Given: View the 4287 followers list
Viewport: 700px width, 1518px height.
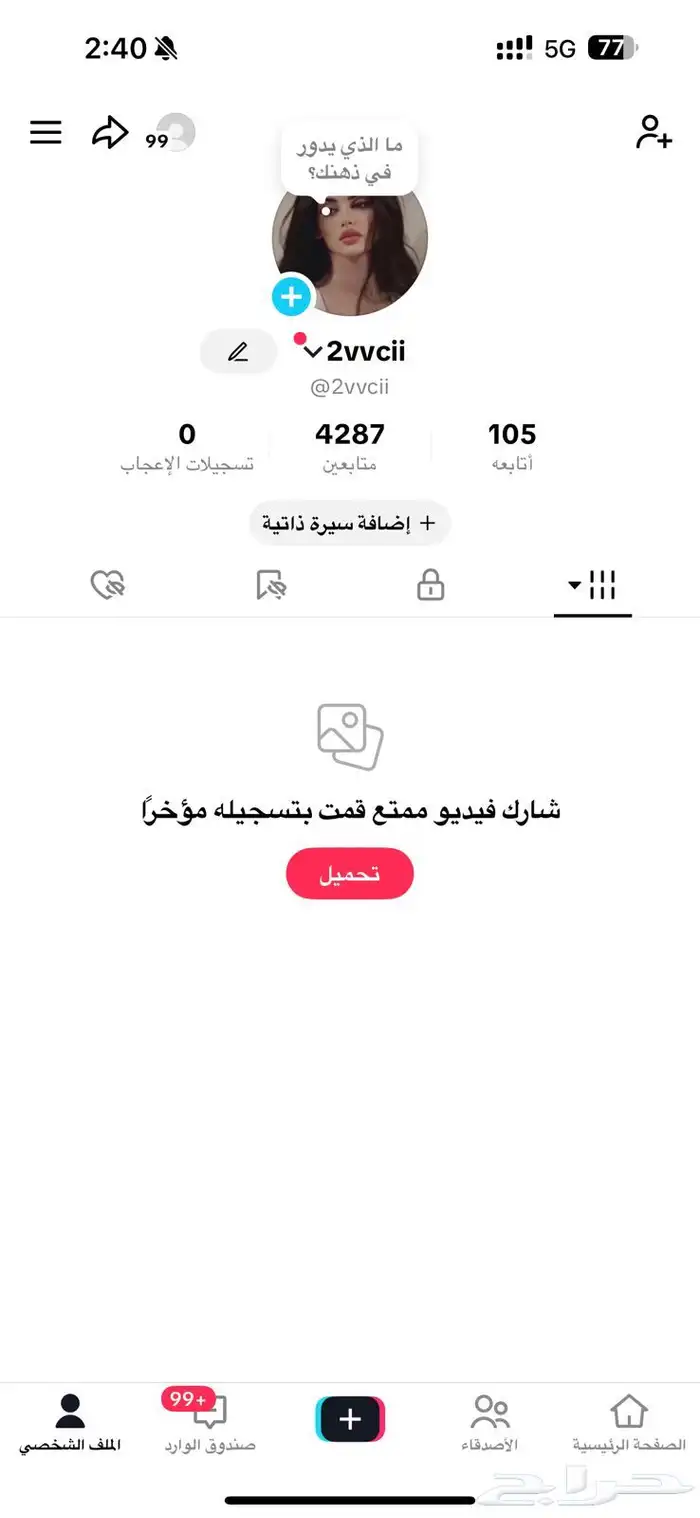Looking at the screenshot, I should [350, 445].
